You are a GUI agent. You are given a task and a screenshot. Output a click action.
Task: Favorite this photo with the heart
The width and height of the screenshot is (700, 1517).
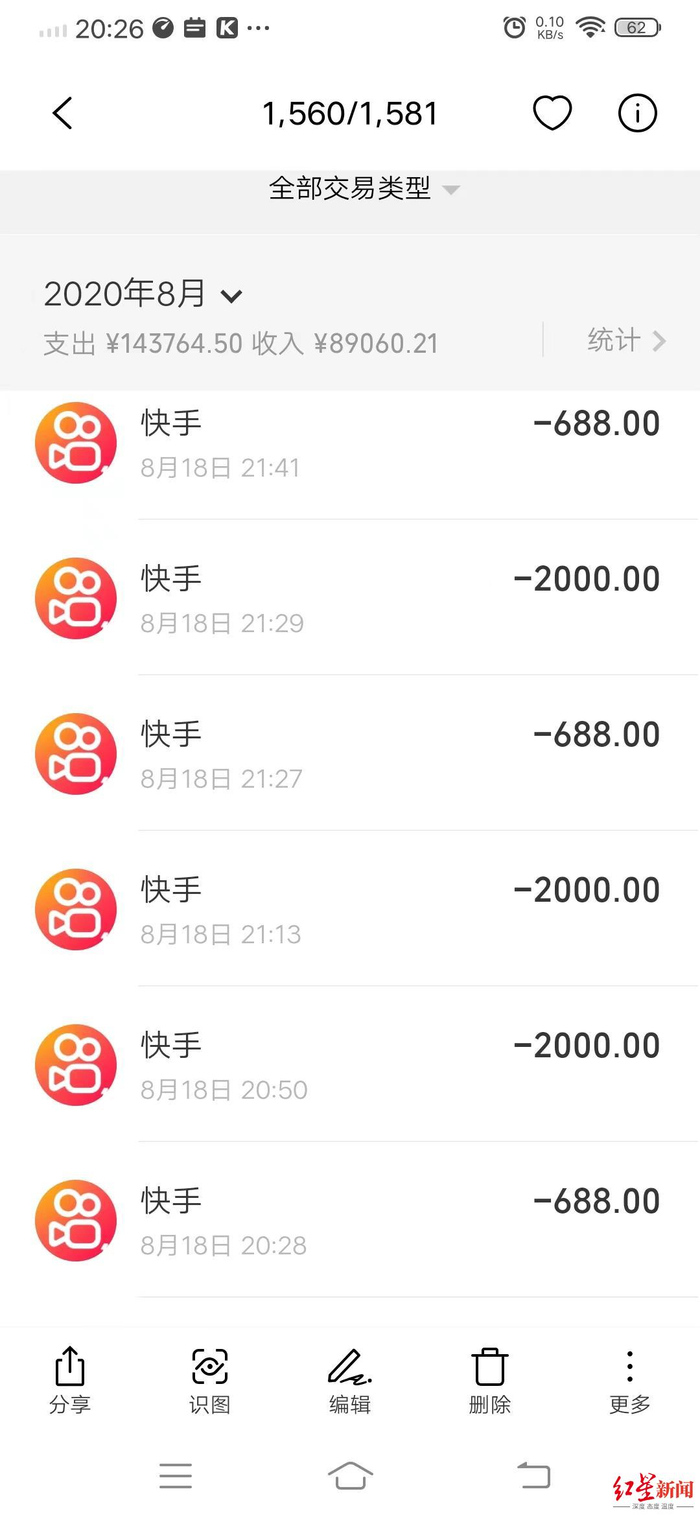click(x=551, y=114)
